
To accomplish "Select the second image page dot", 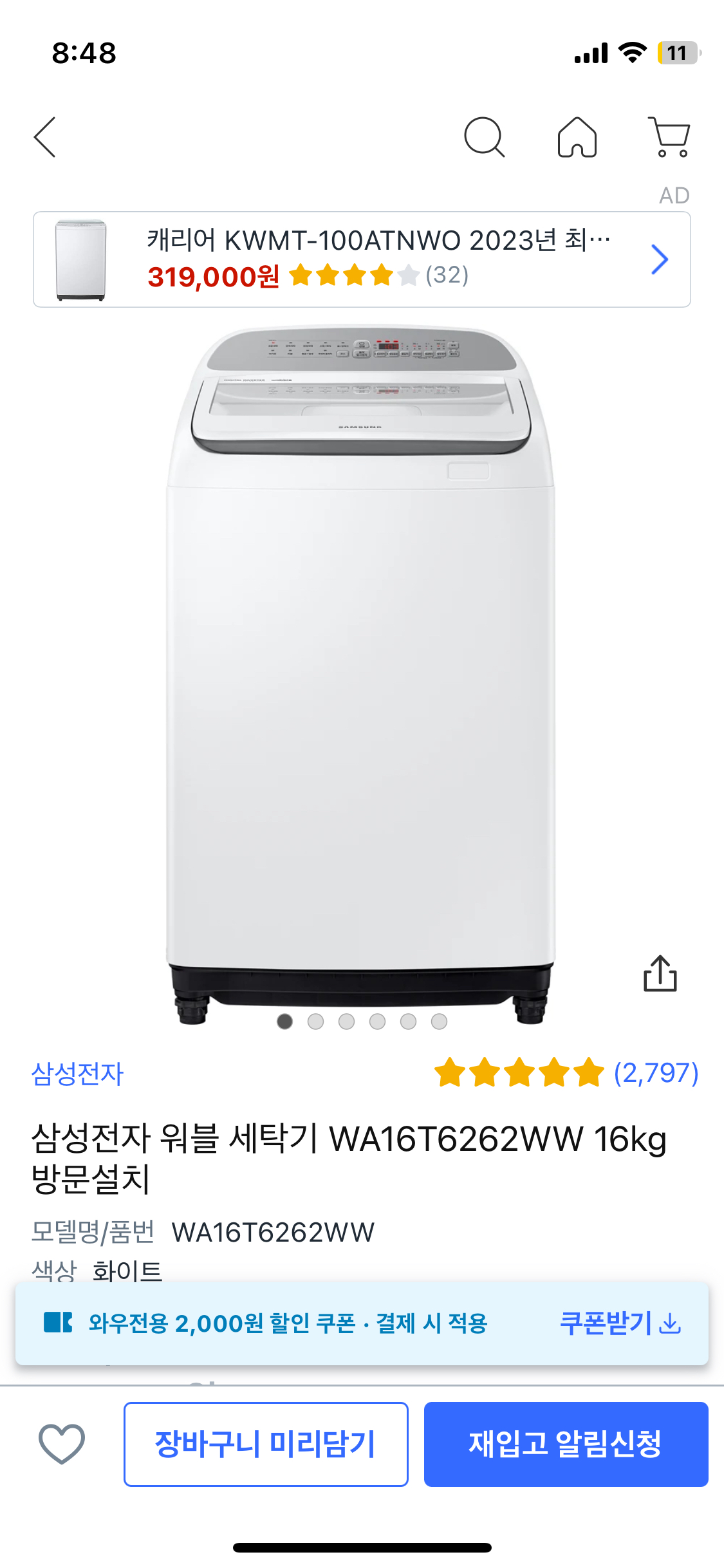I will coord(315,1022).
